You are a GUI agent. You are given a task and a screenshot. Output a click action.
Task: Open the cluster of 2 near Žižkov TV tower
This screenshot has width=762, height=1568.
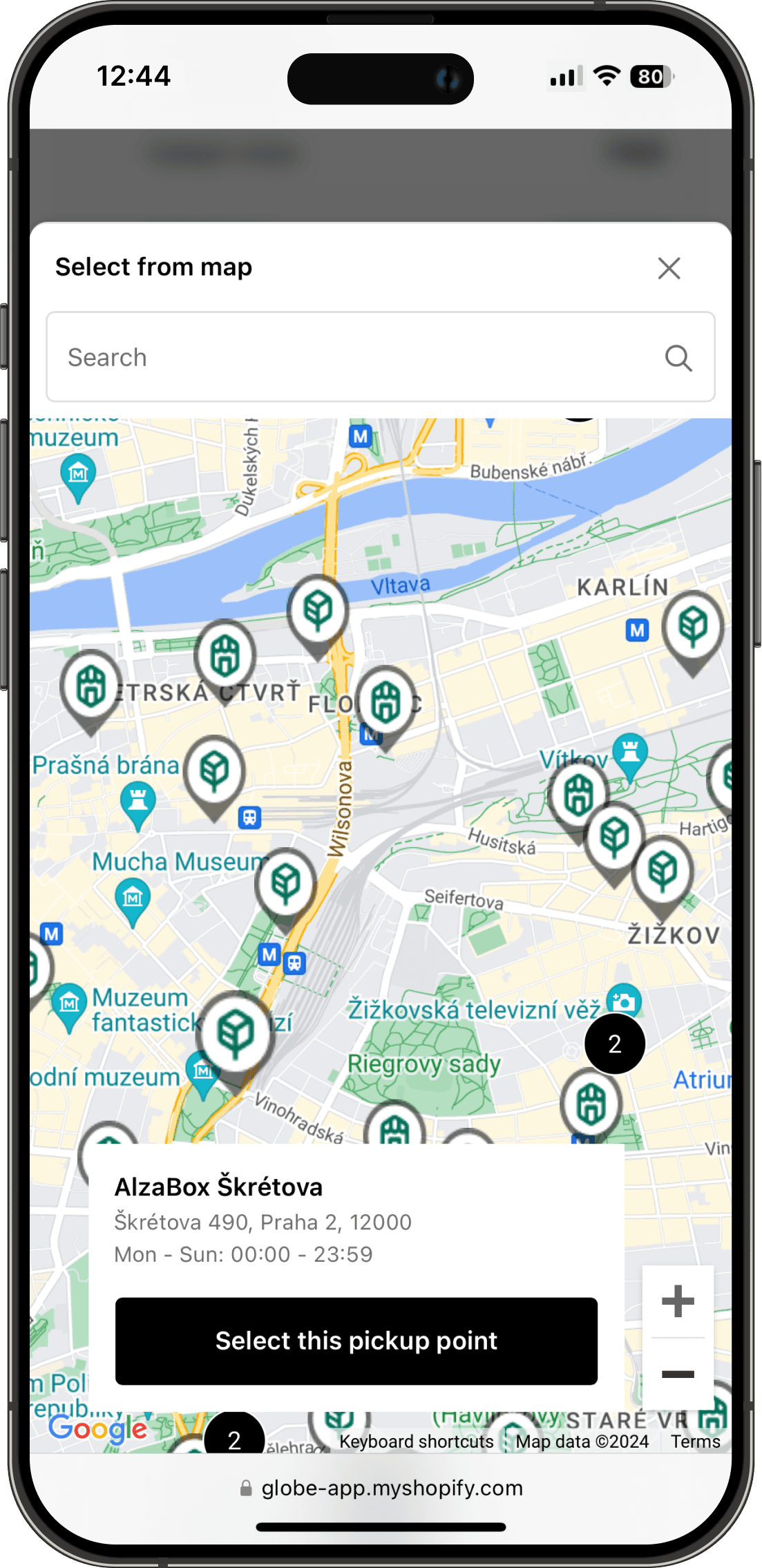pos(615,1043)
